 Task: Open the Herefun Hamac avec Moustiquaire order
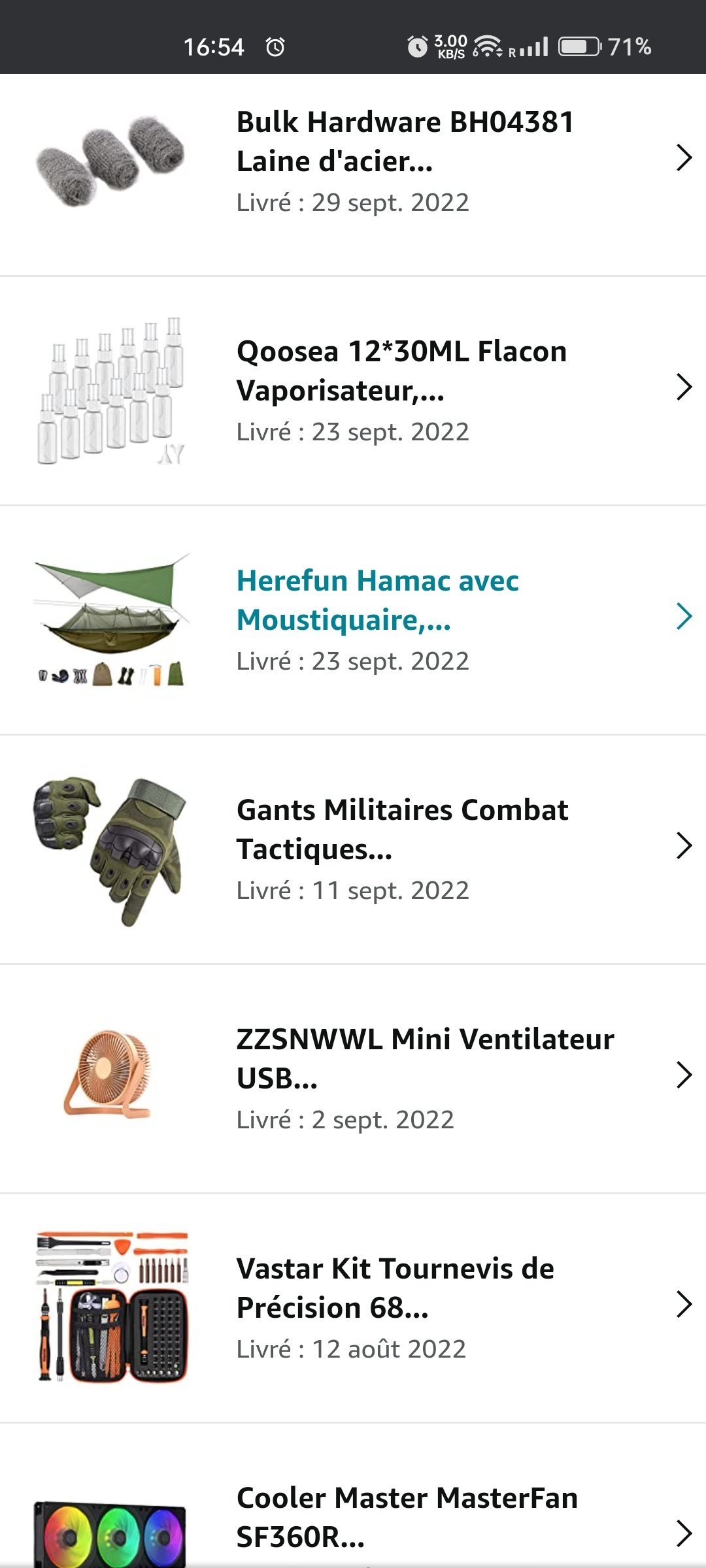tap(353, 620)
